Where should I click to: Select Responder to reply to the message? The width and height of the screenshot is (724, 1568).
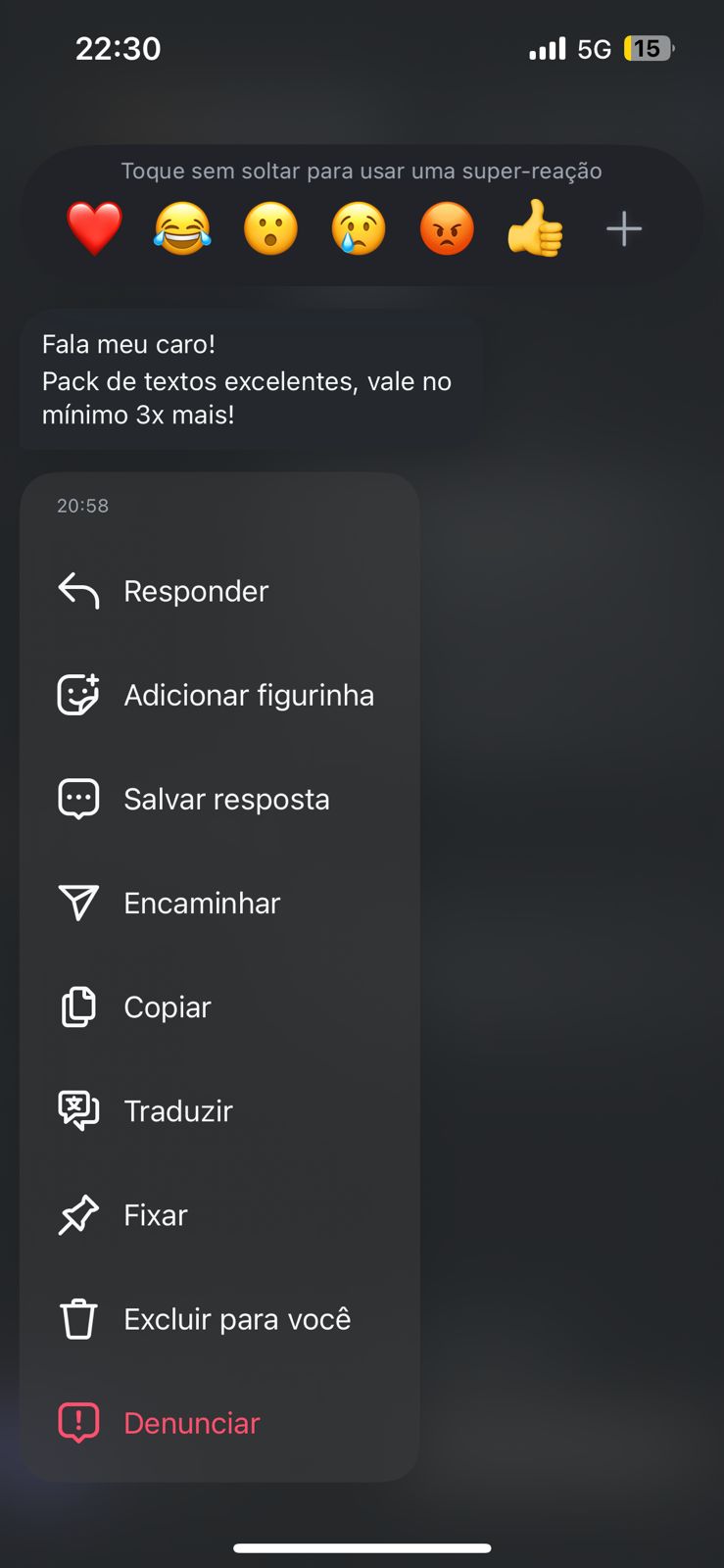[196, 591]
